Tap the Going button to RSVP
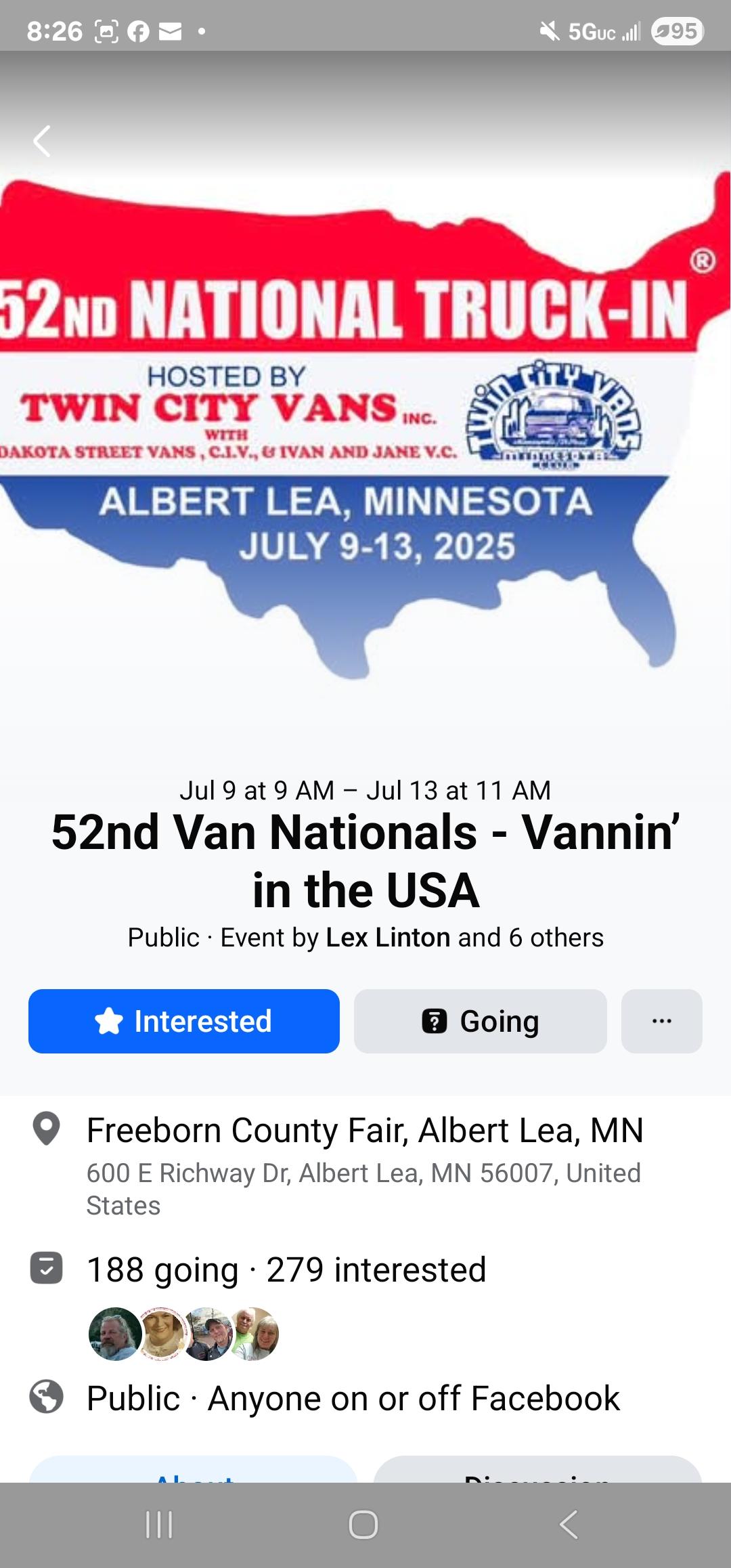The height and width of the screenshot is (1568, 731). coord(480,1021)
